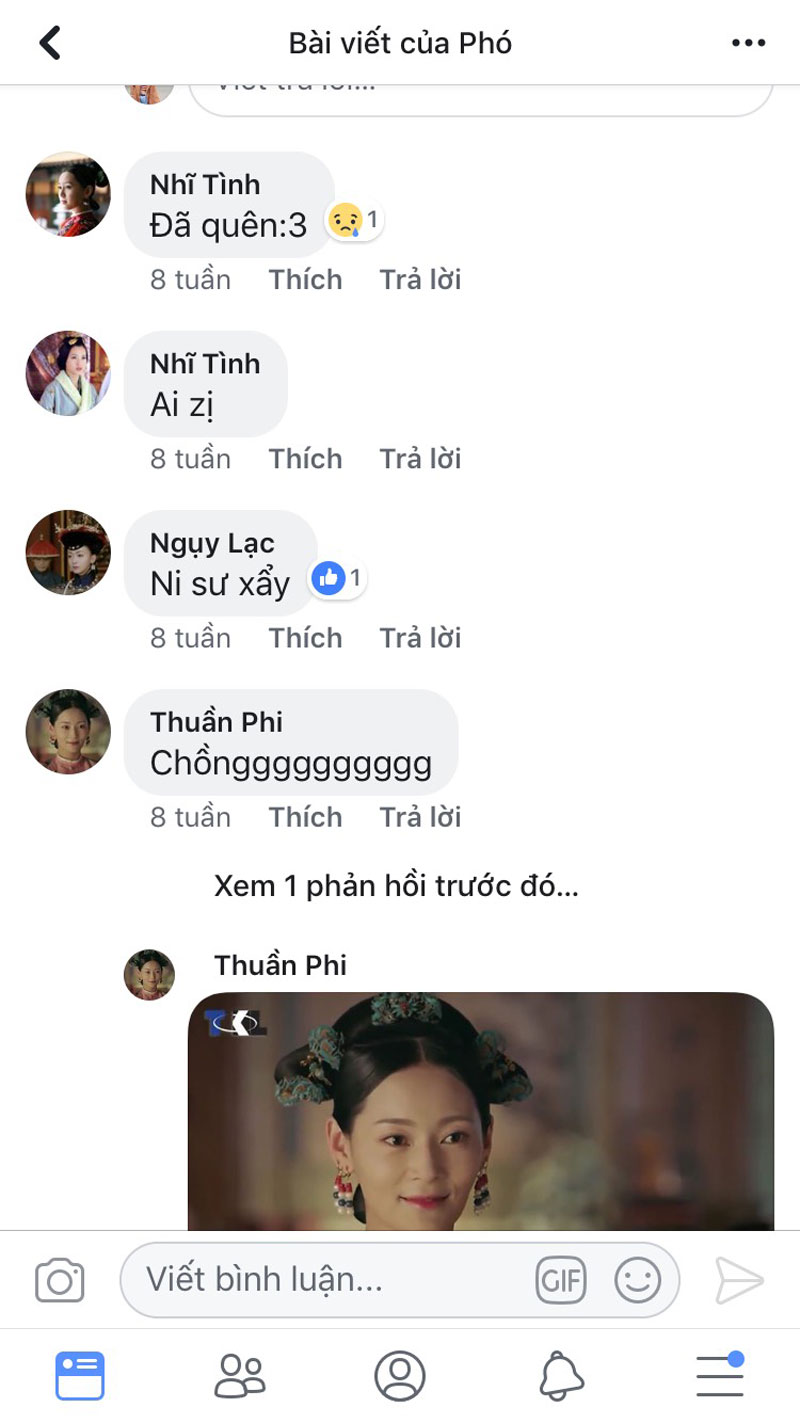800x1423 pixels.
Task: View the sad reaction on Nhĩ Tình's comment
Action: (352, 221)
